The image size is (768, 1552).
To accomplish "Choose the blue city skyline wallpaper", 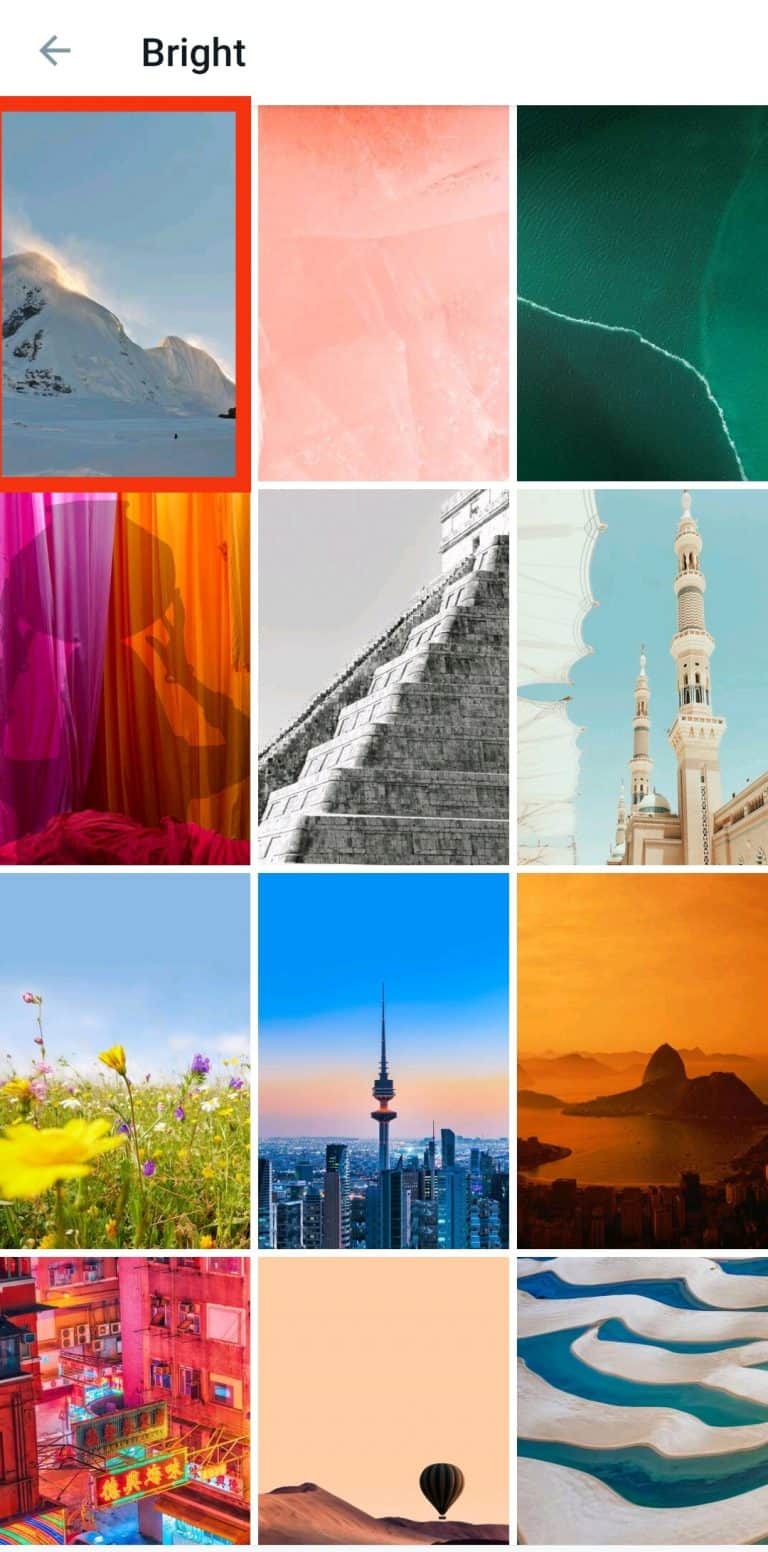I will [x=383, y=1063].
